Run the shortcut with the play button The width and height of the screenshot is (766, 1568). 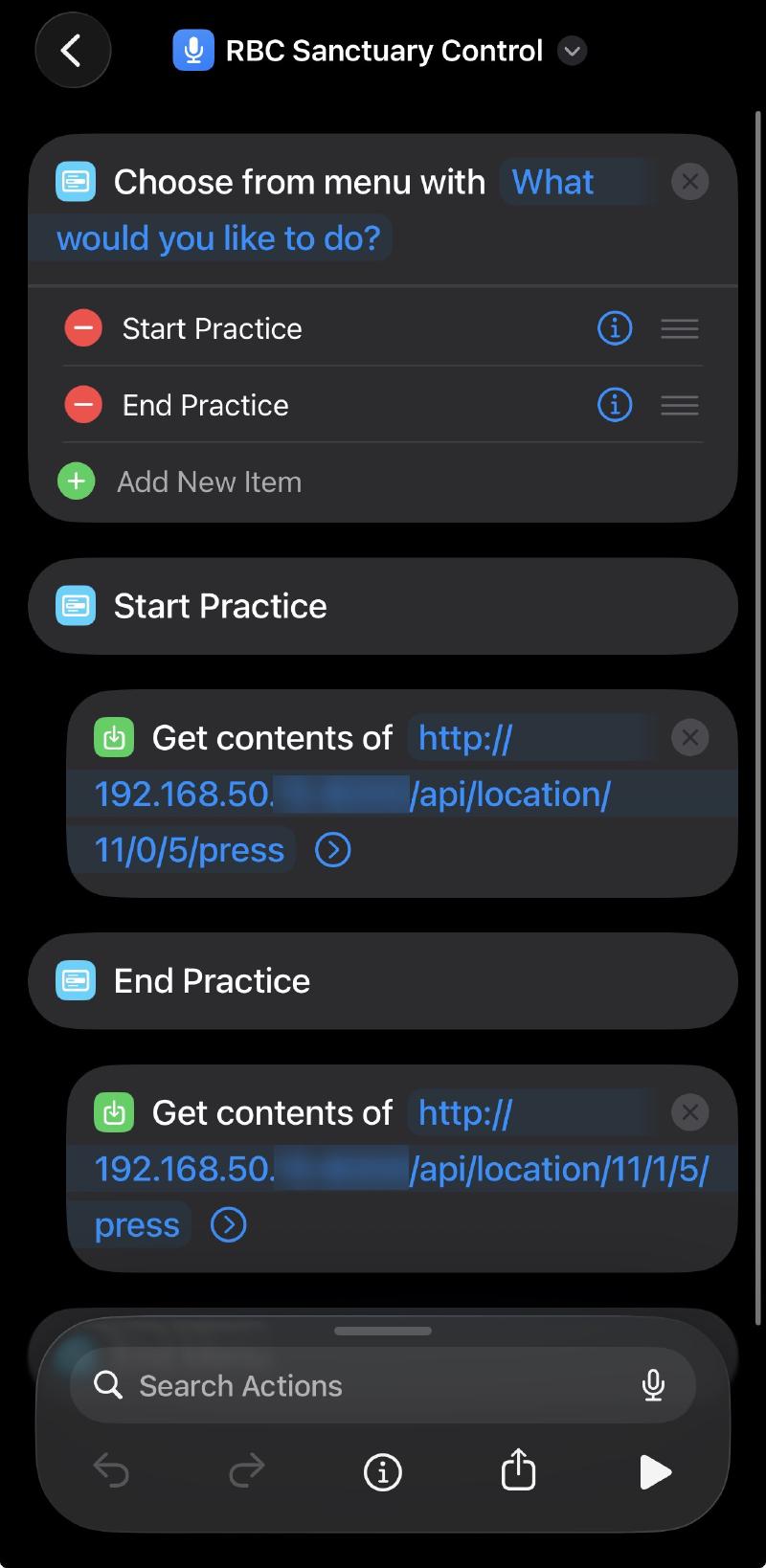(x=655, y=1471)
